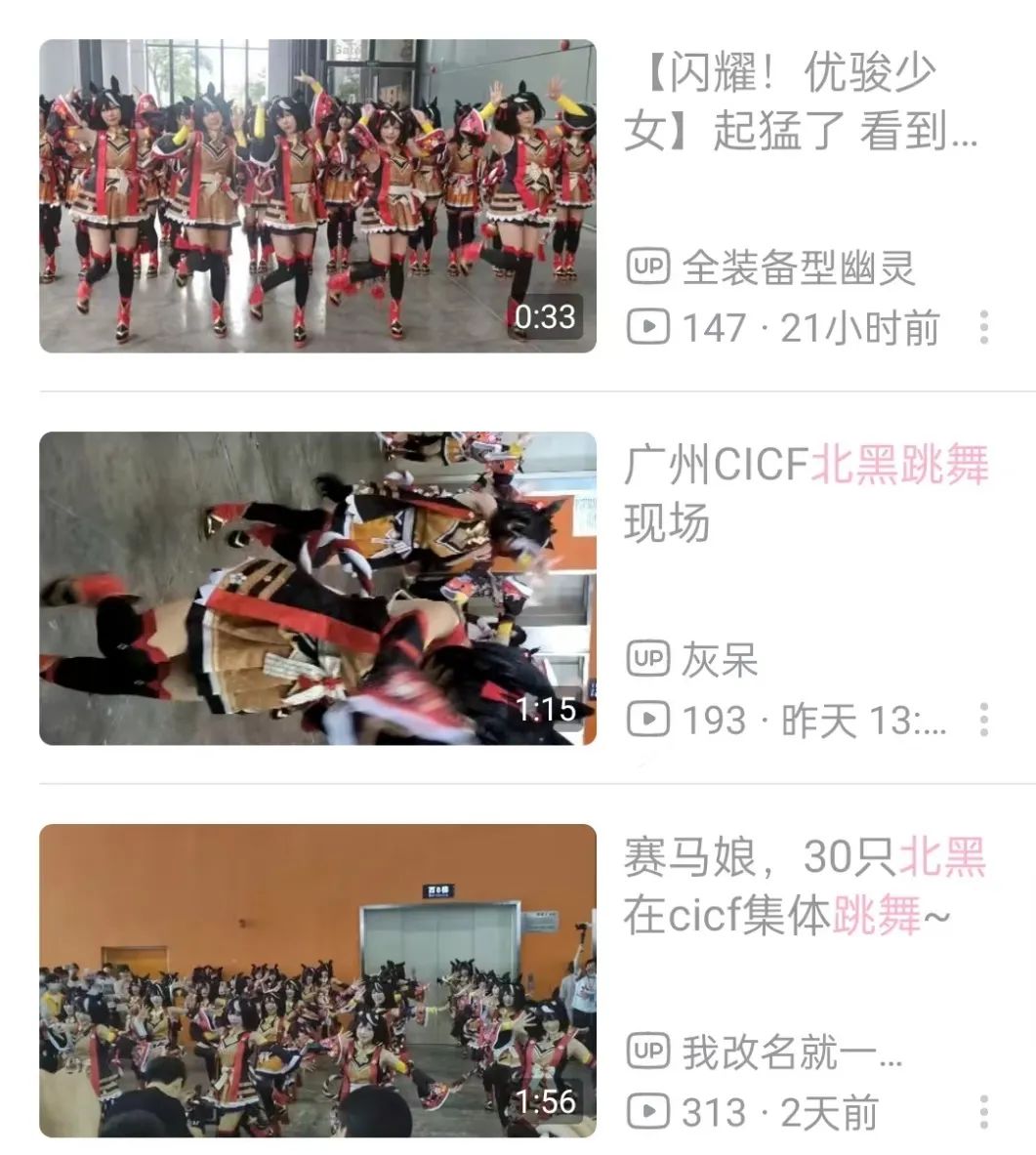Open the 广州CICF北黑跳舞现场 title
This screenshot has height=1155, width=1036.
click(806, 494)
